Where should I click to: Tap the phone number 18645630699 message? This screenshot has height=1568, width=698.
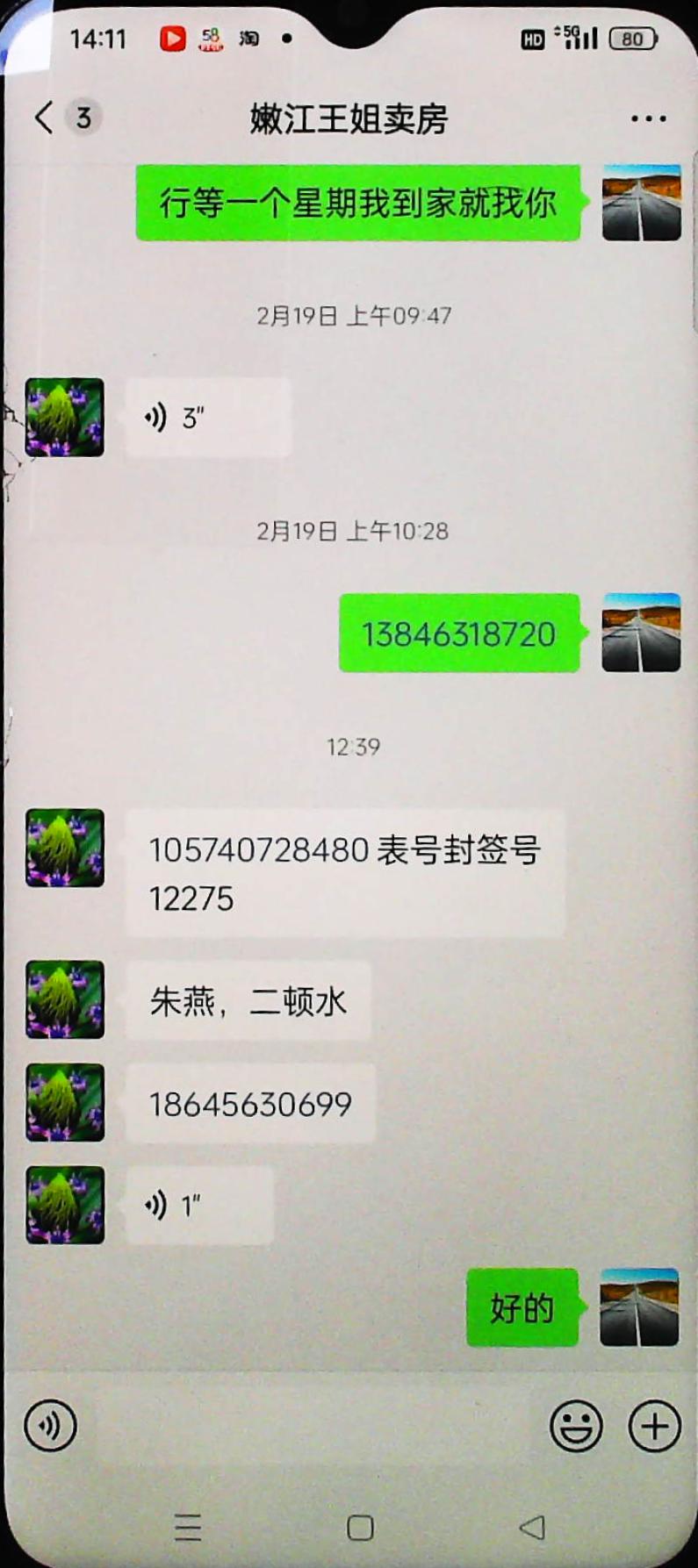pyautogui.click(x=250, y=1104)
